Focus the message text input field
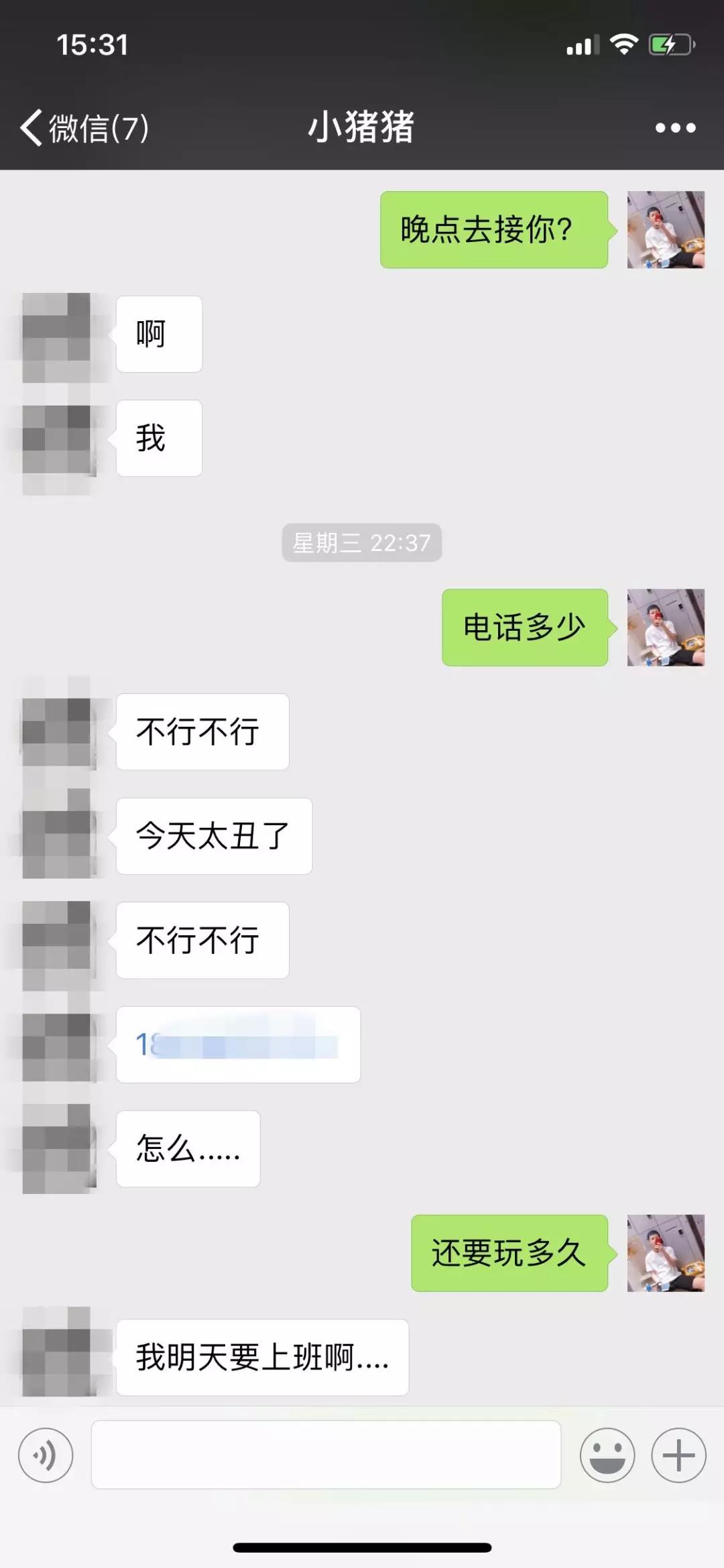This screenshot has height=1568, width=724. [326, 1455]
